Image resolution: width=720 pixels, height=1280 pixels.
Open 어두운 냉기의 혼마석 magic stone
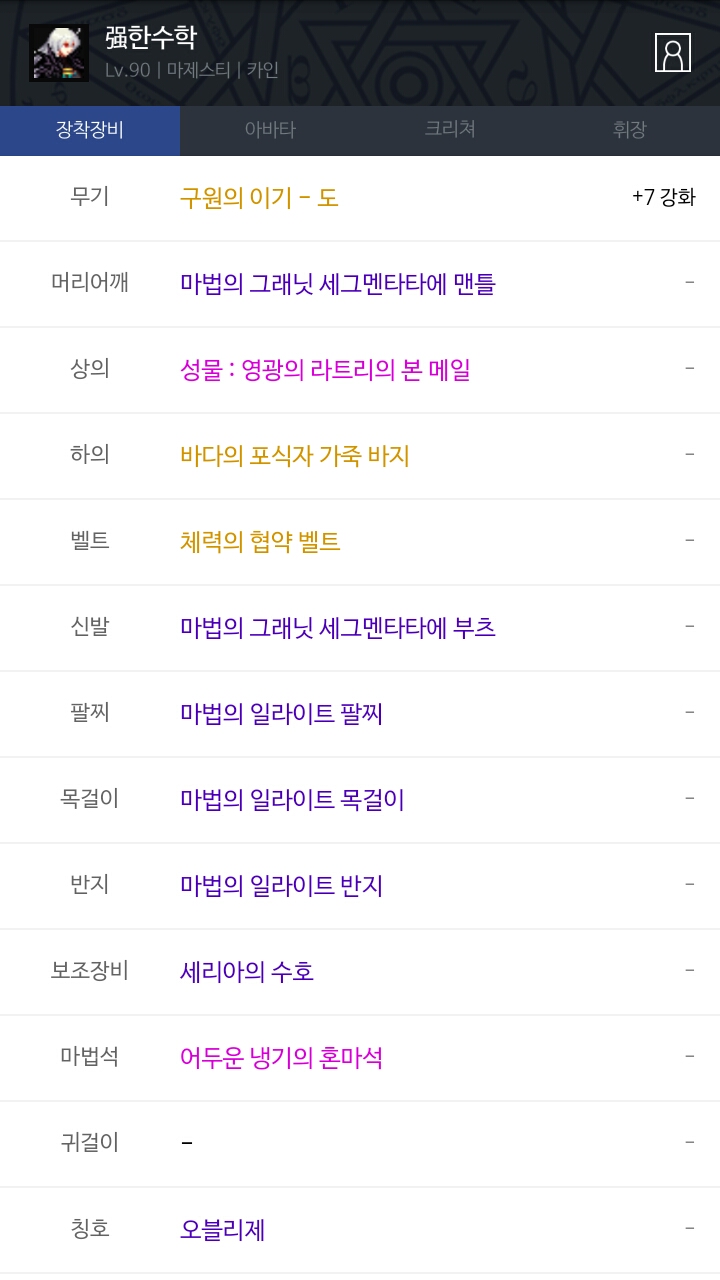(281, 1058)
